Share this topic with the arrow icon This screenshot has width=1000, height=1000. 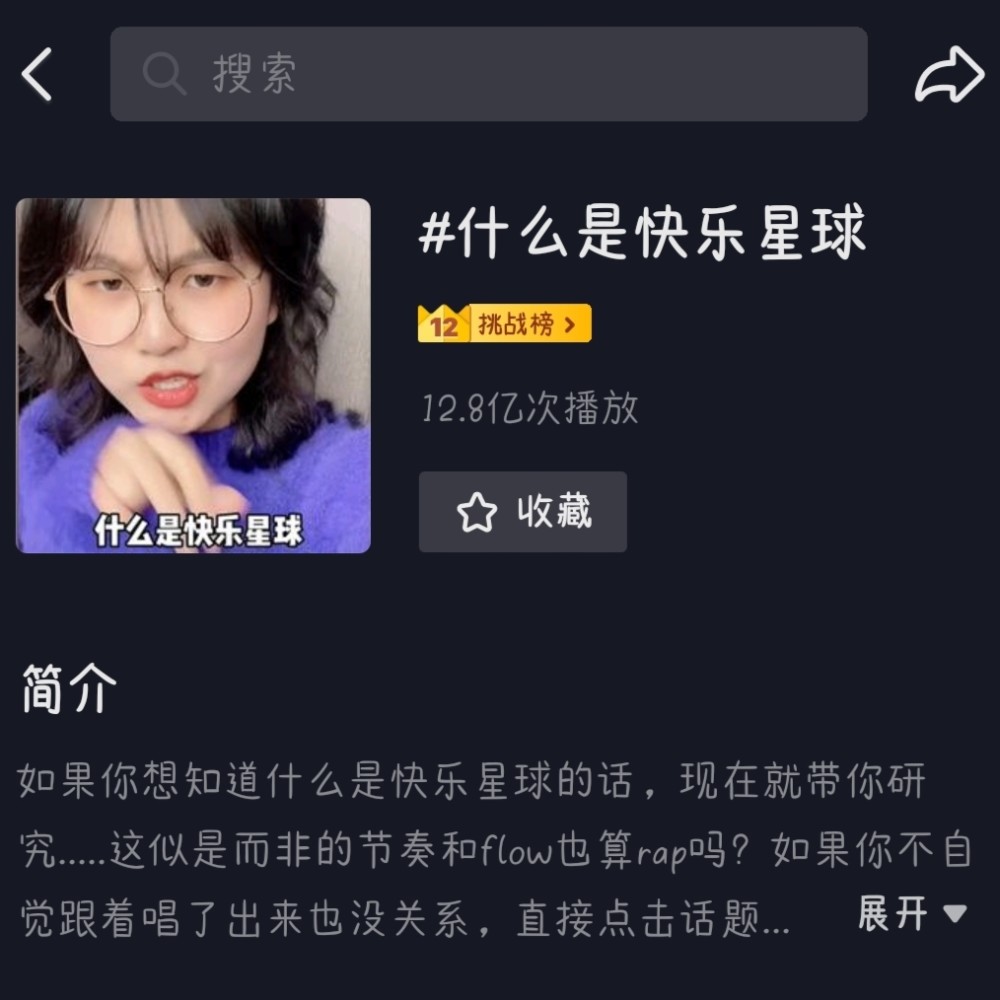pos(948,75)
